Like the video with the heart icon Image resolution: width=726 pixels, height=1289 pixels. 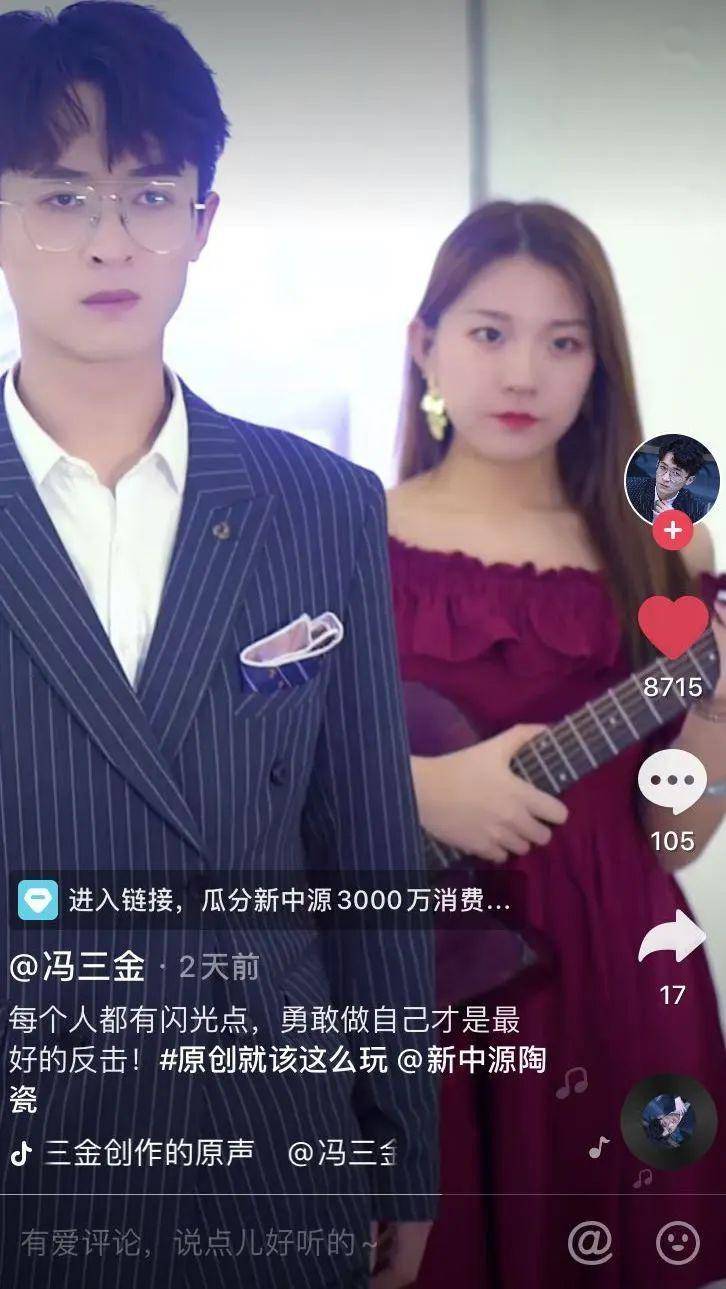673,627
